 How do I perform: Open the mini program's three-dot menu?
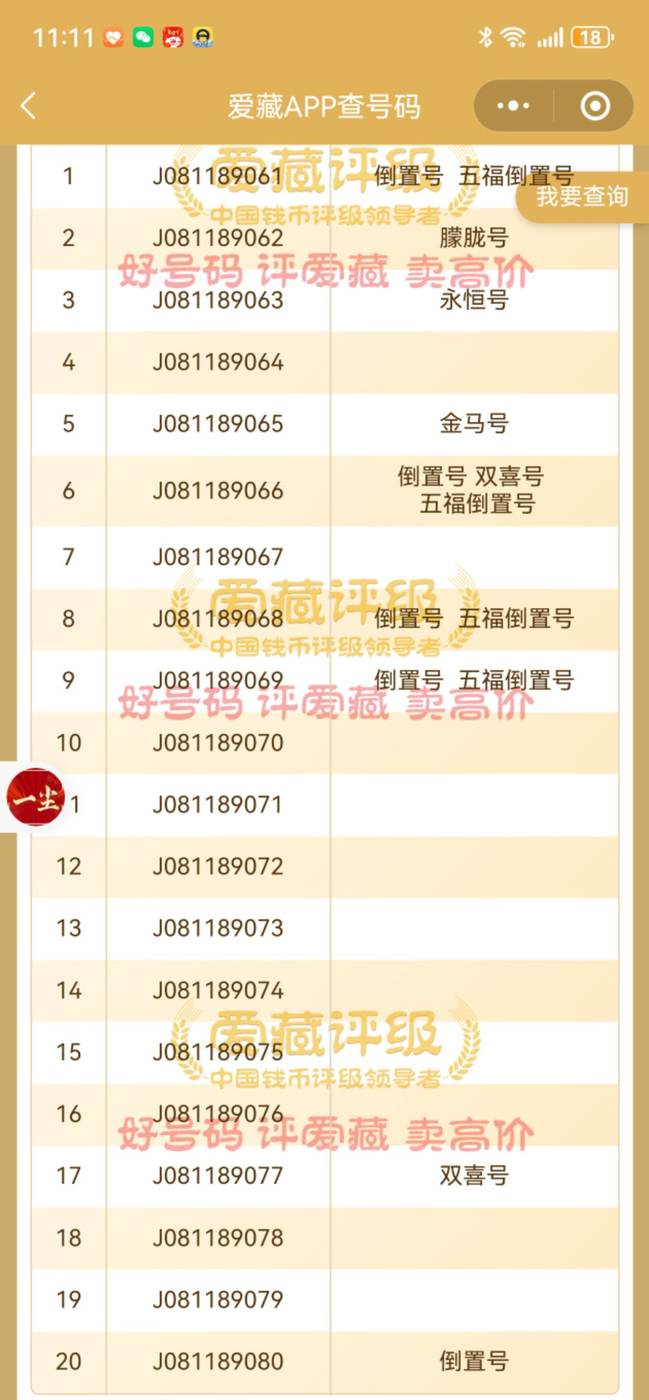514,106
